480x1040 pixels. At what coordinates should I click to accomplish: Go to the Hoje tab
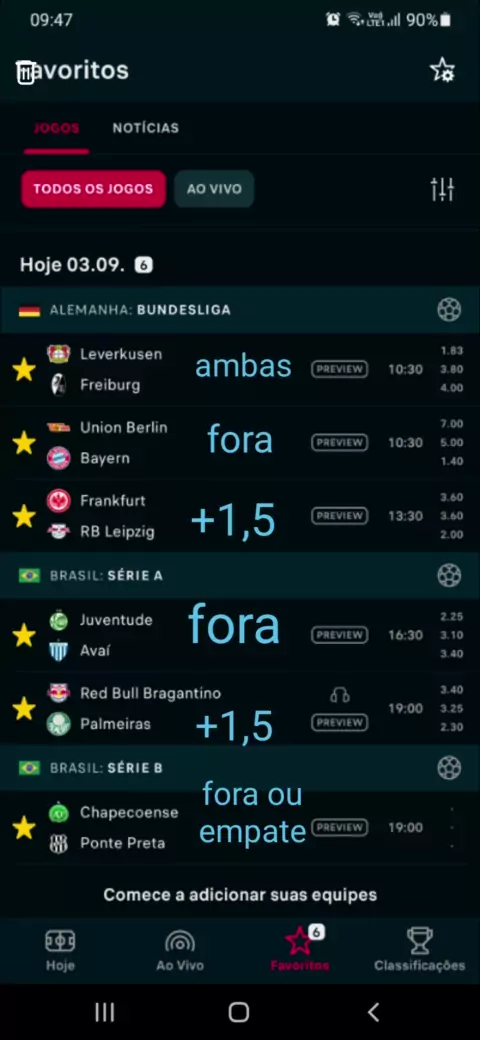[60, 950]
